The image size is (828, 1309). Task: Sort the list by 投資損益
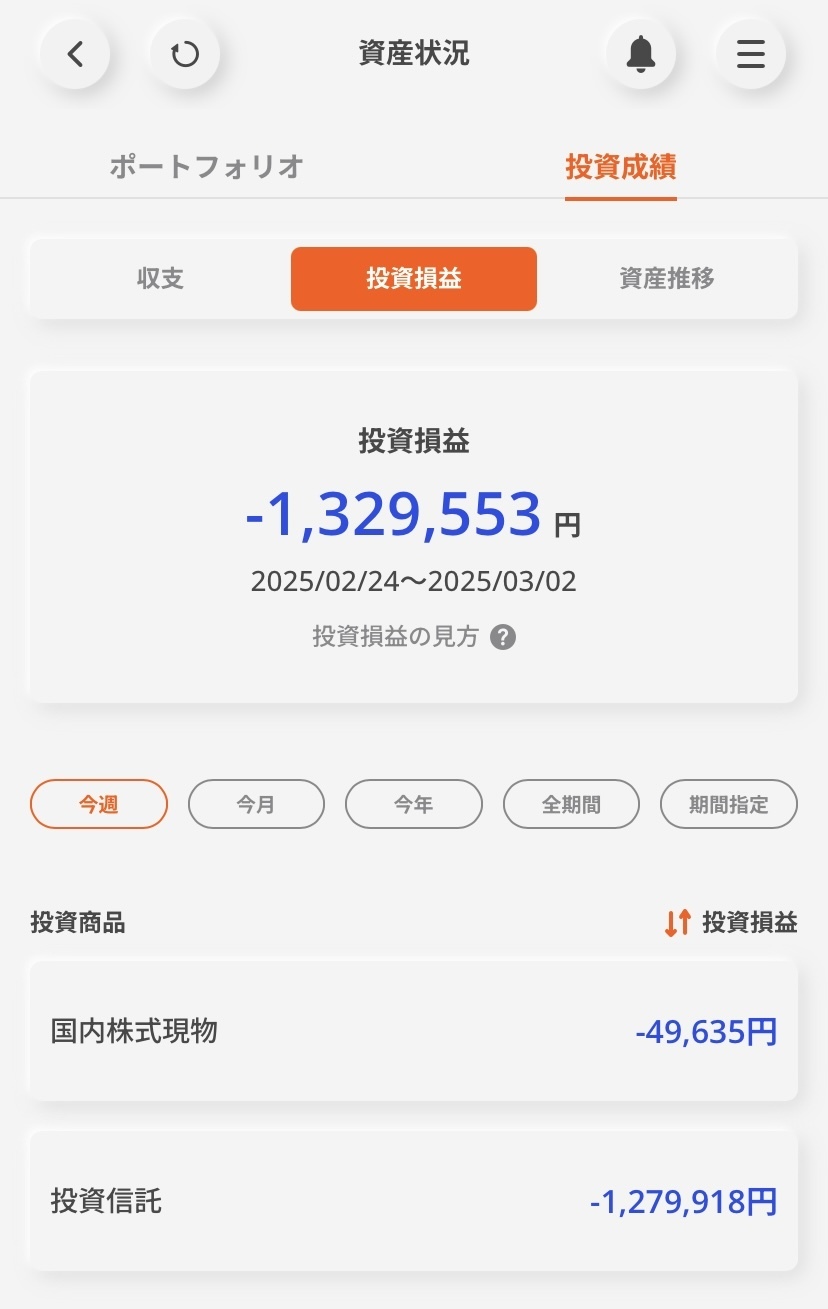click(x=731, y=923)
